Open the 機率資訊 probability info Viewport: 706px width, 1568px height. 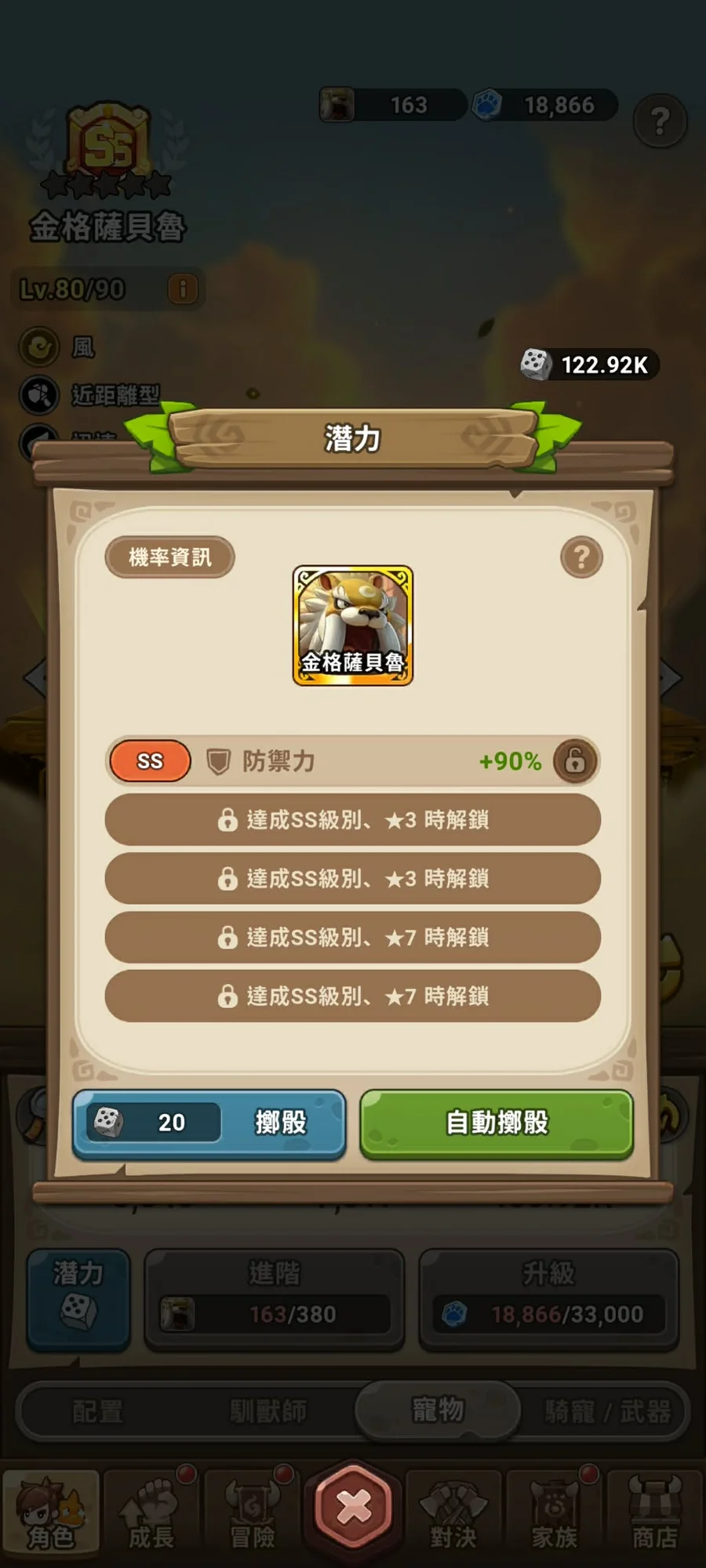click(169, 557)
